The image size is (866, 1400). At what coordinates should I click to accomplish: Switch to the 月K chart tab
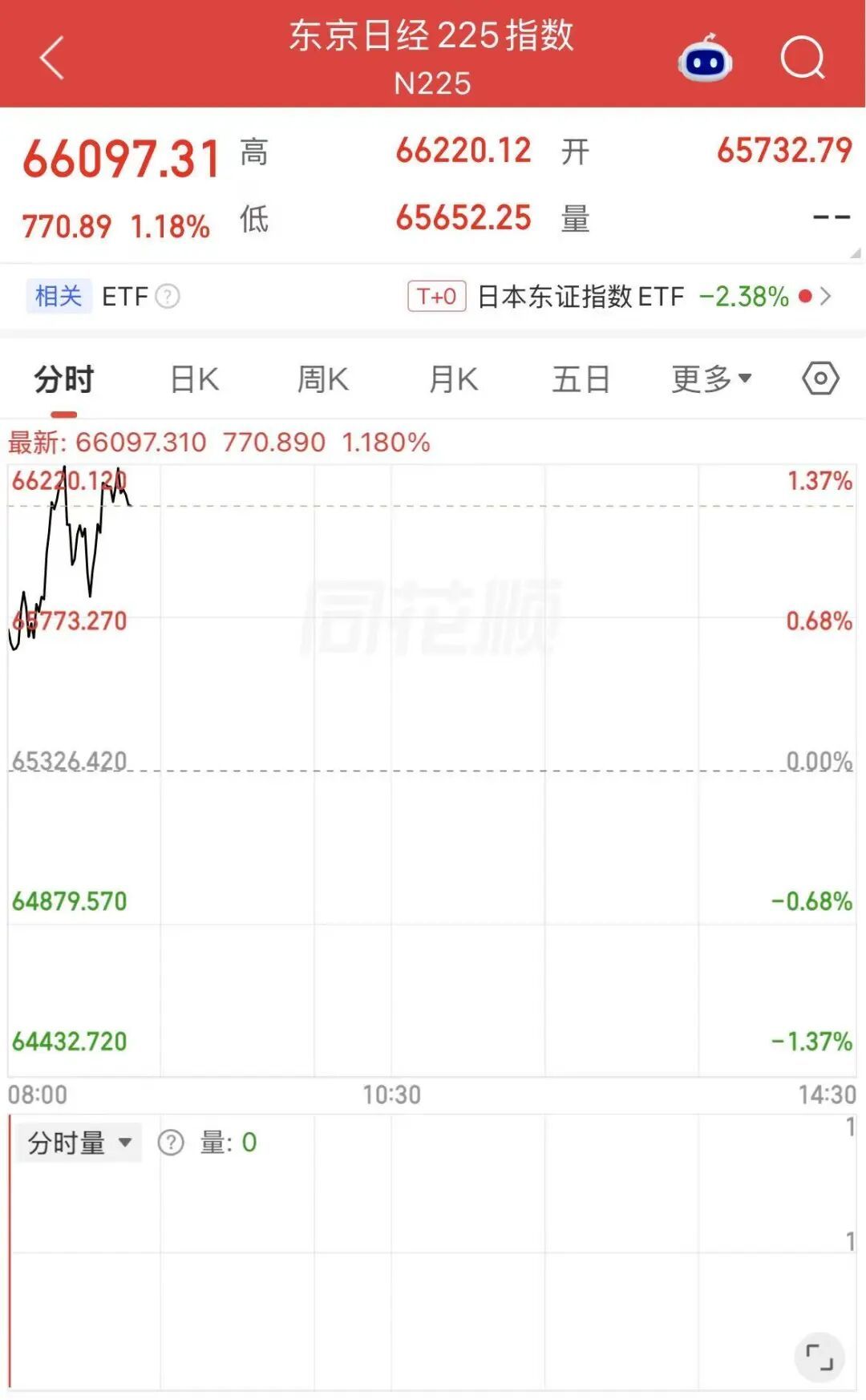(453, 379)
